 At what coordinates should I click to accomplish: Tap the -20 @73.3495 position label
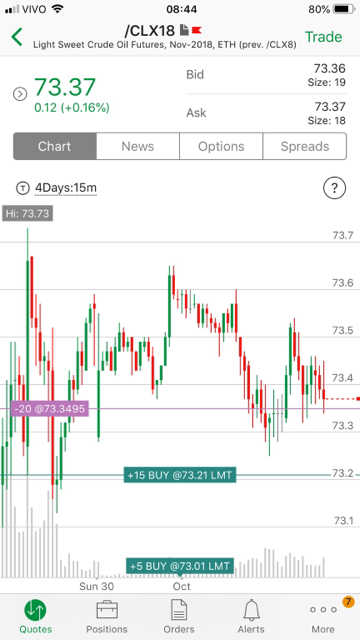click(51, 409)
